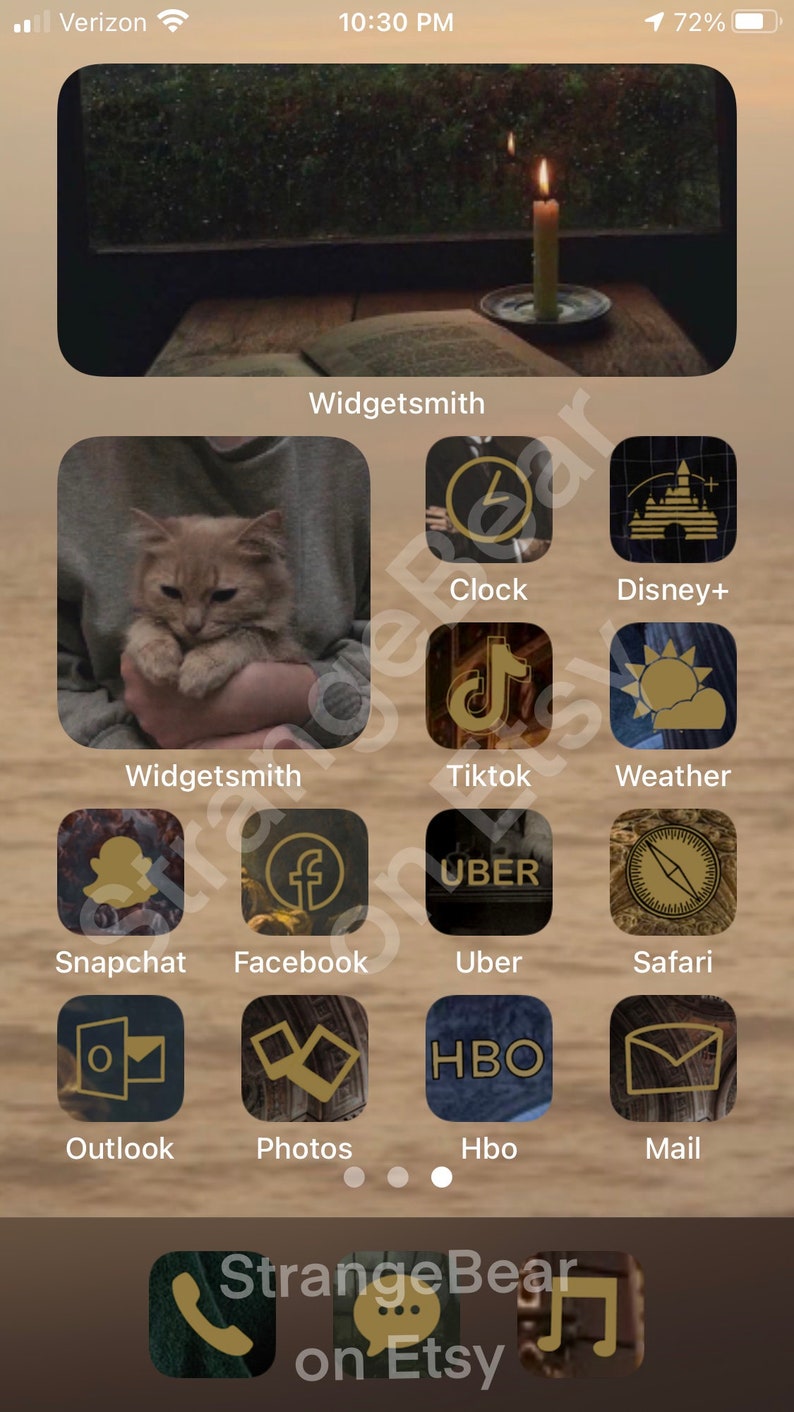
Task: Tap the Widgetsmith candle photo widget
Action: [x=397, y=220]
